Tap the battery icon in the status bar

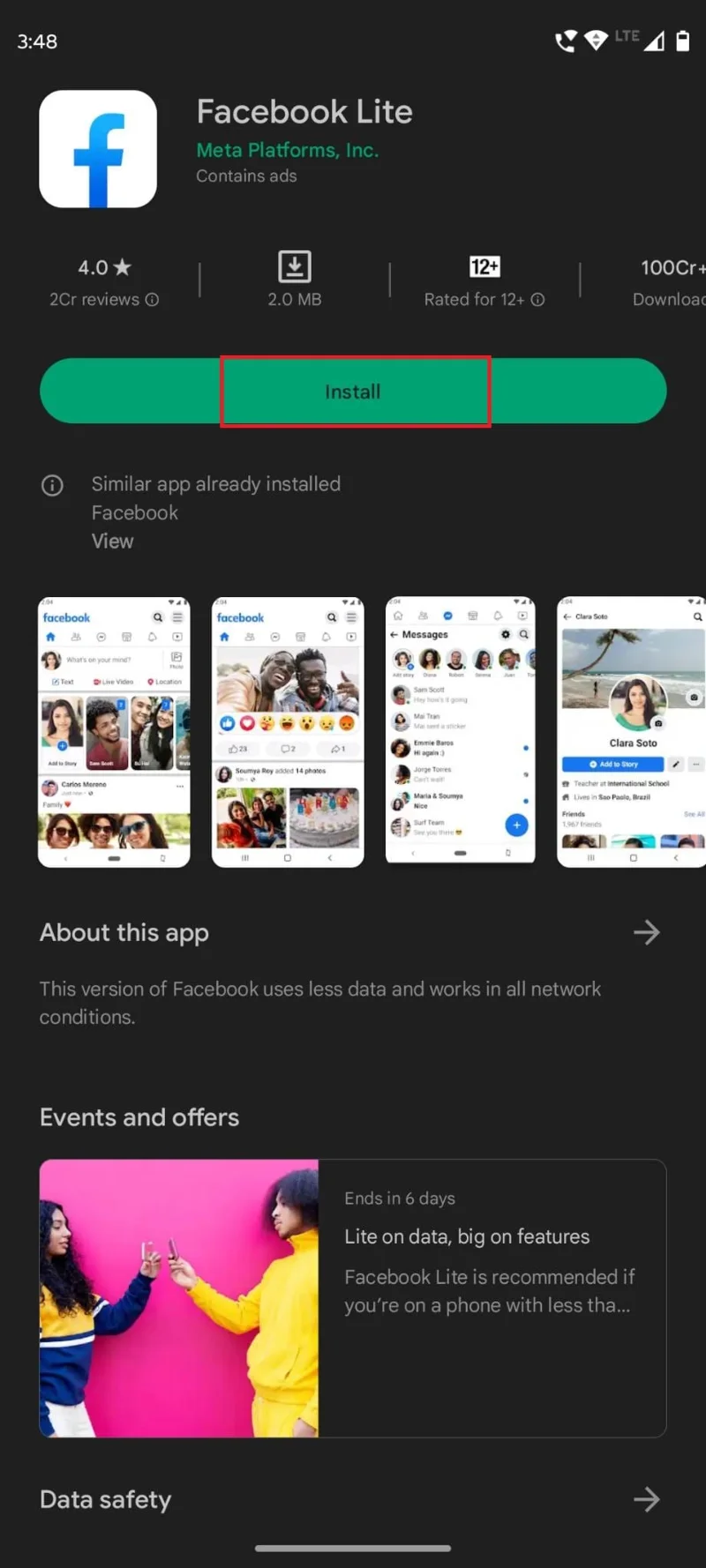click(680, 41)
